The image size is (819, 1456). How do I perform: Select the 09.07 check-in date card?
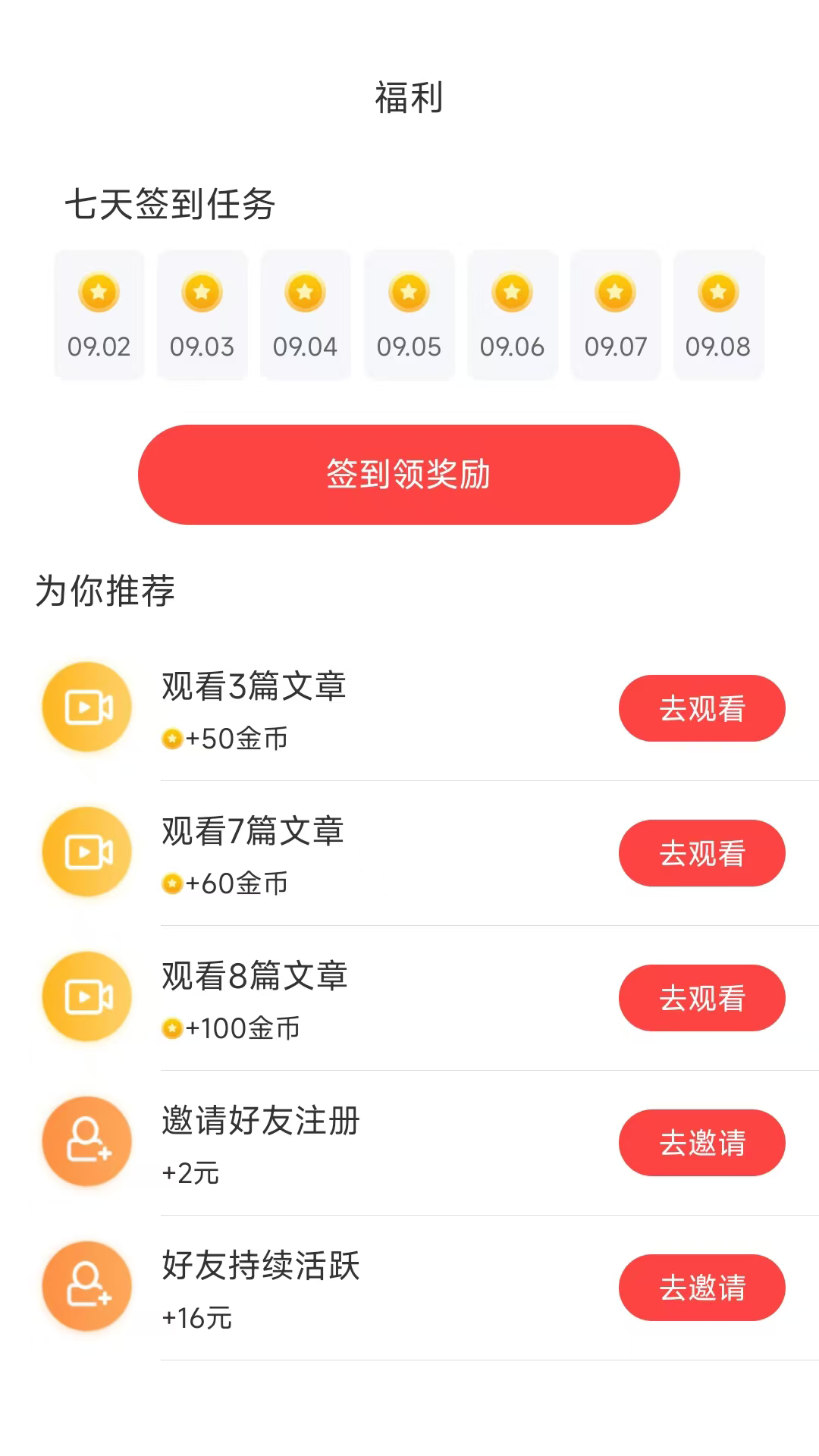[615, 314]
